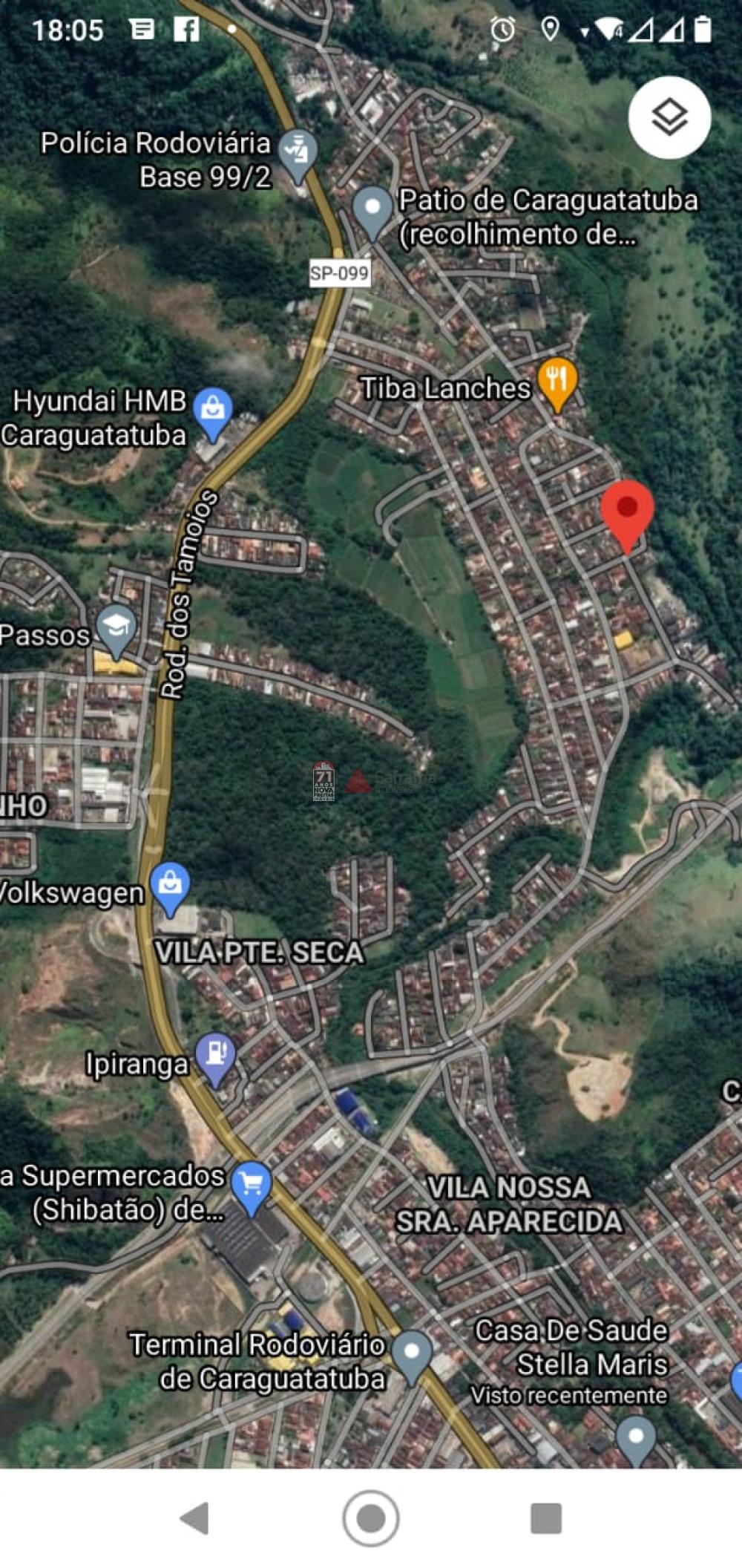The image size is (742, 1568).
Task: Open recent apps from the navigation bar
Action: click(546, 1518)
